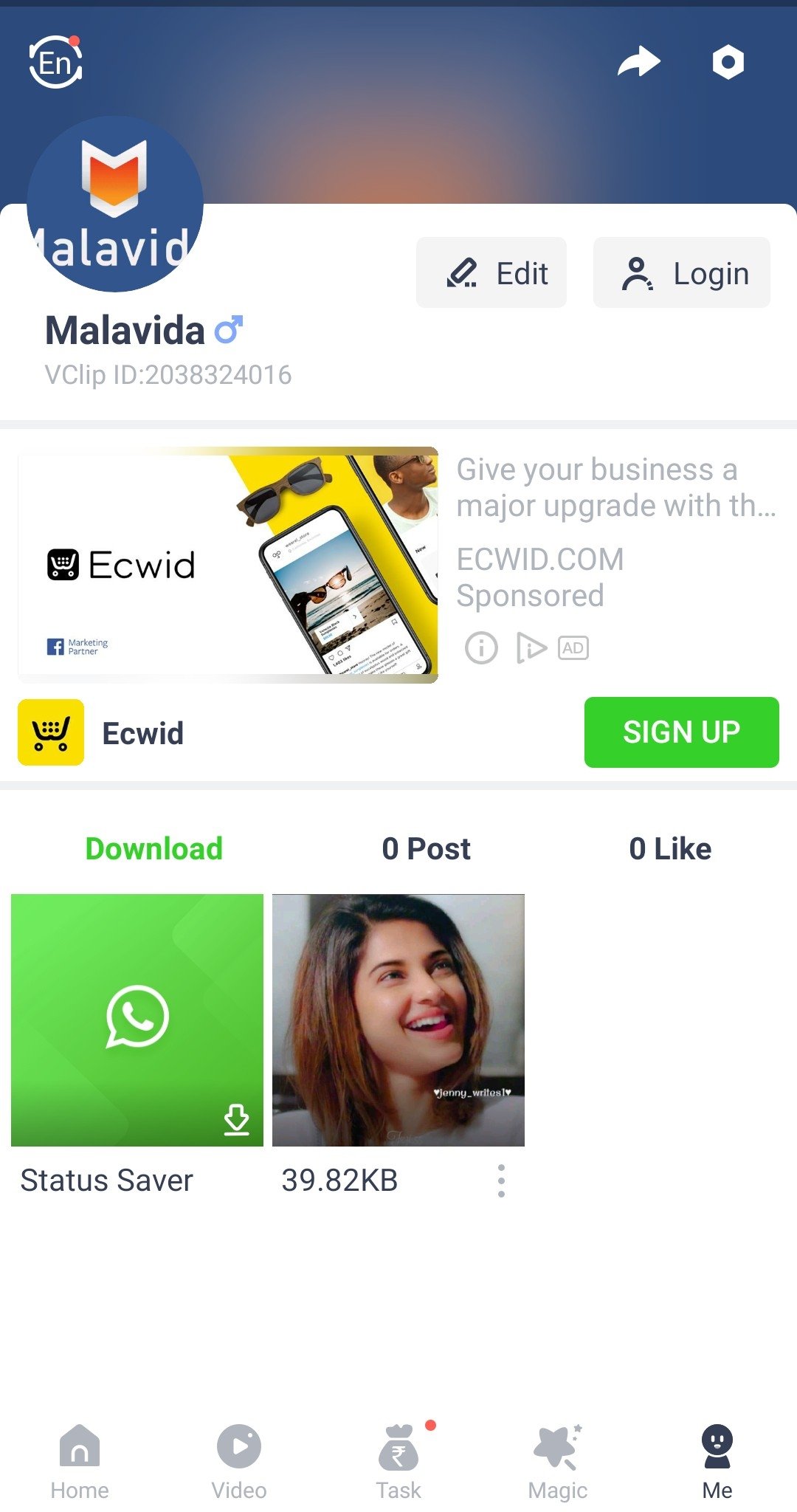Open settings hexagon icon
797x1512 pixels.
pos(728,62)
